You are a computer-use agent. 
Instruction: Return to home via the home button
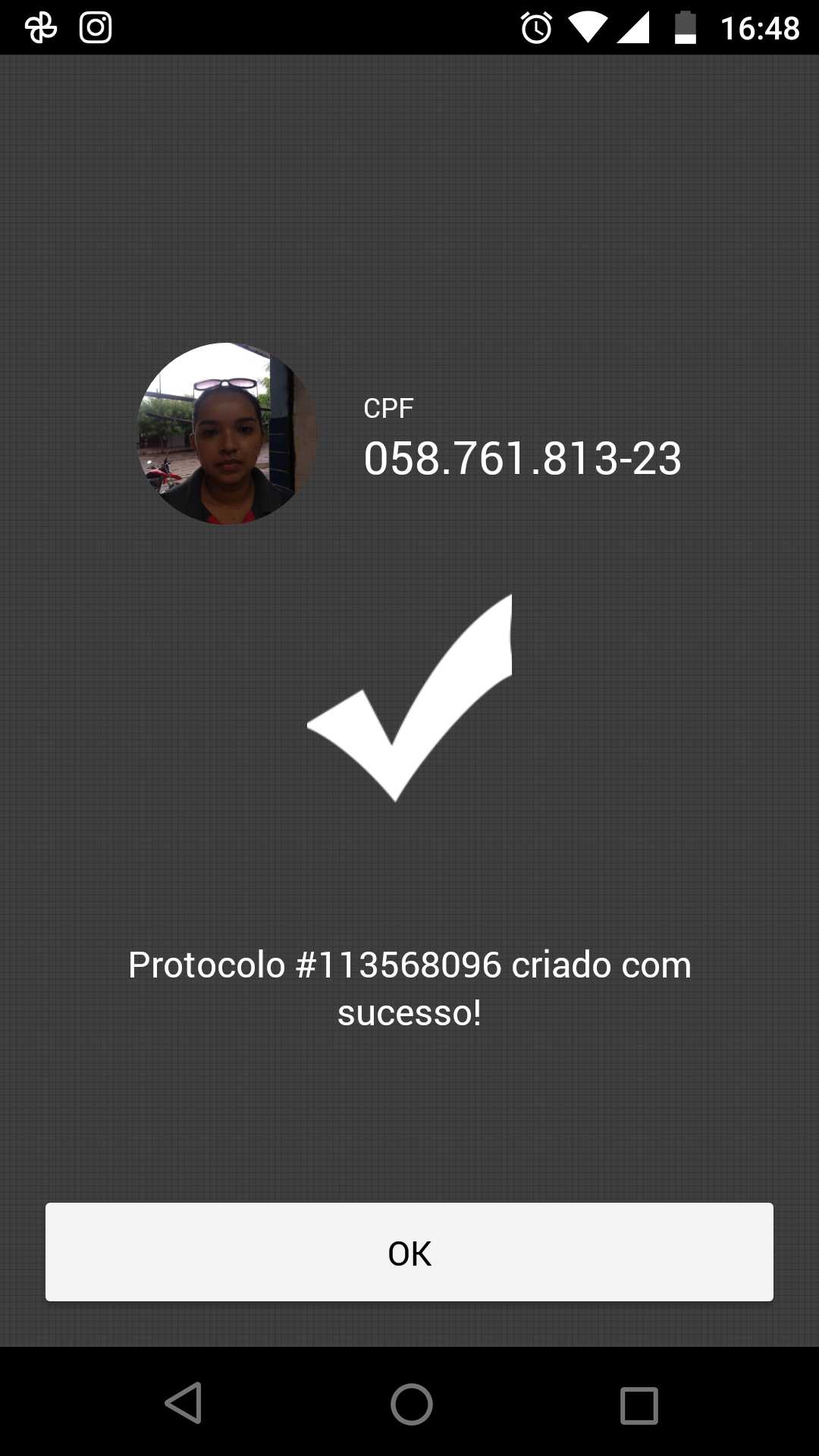click(411, 1404)
